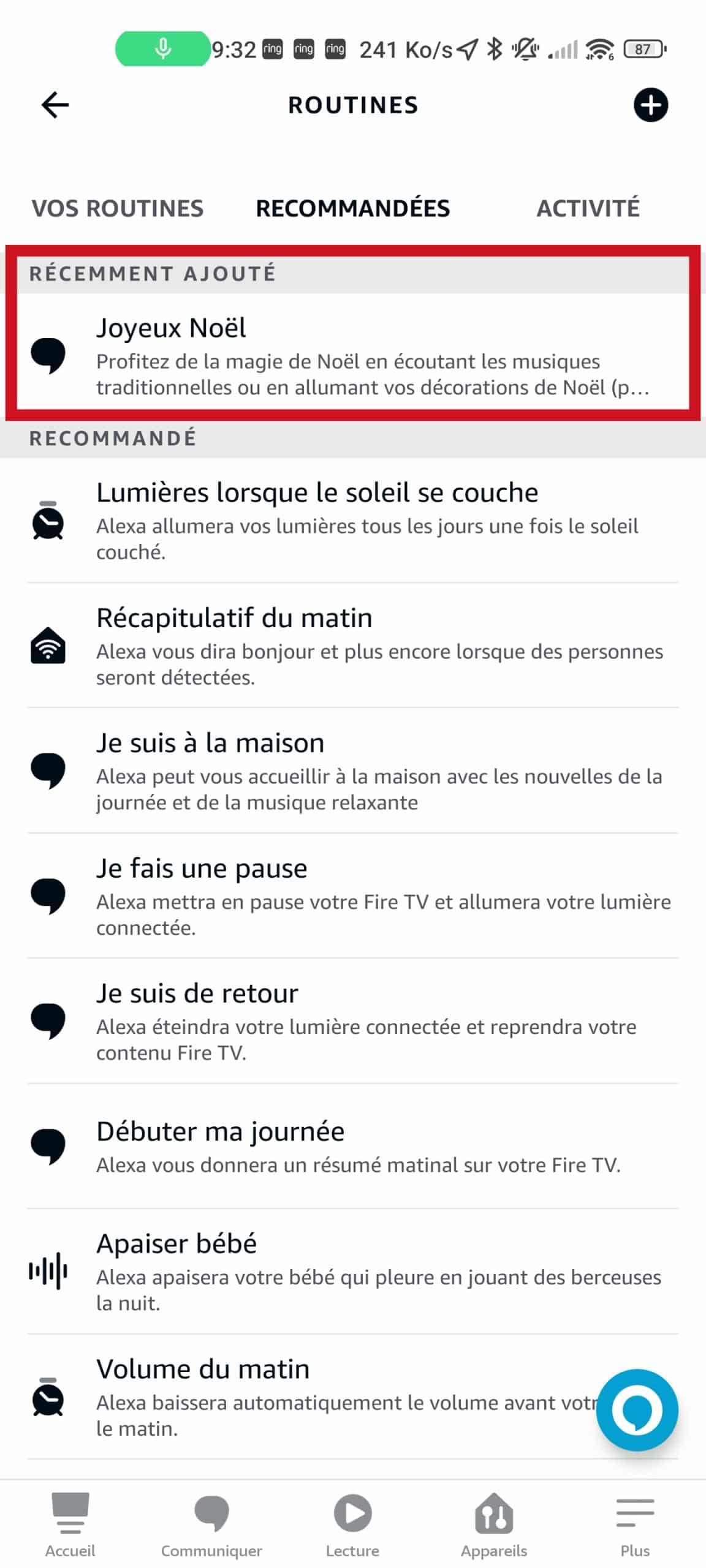Open the Joyeux Noël routine
Viewport: 706px width, 1568px height.
click(353, 355)
